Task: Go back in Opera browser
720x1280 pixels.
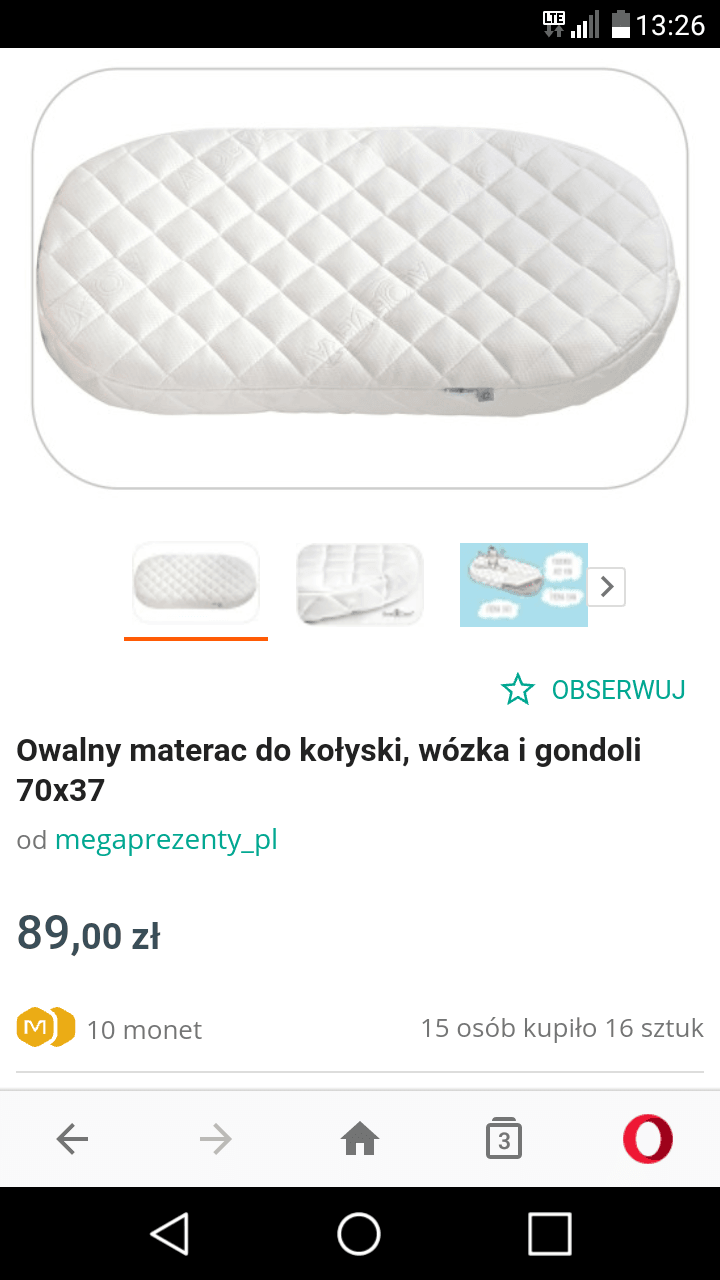Action: click(72, 1138)
